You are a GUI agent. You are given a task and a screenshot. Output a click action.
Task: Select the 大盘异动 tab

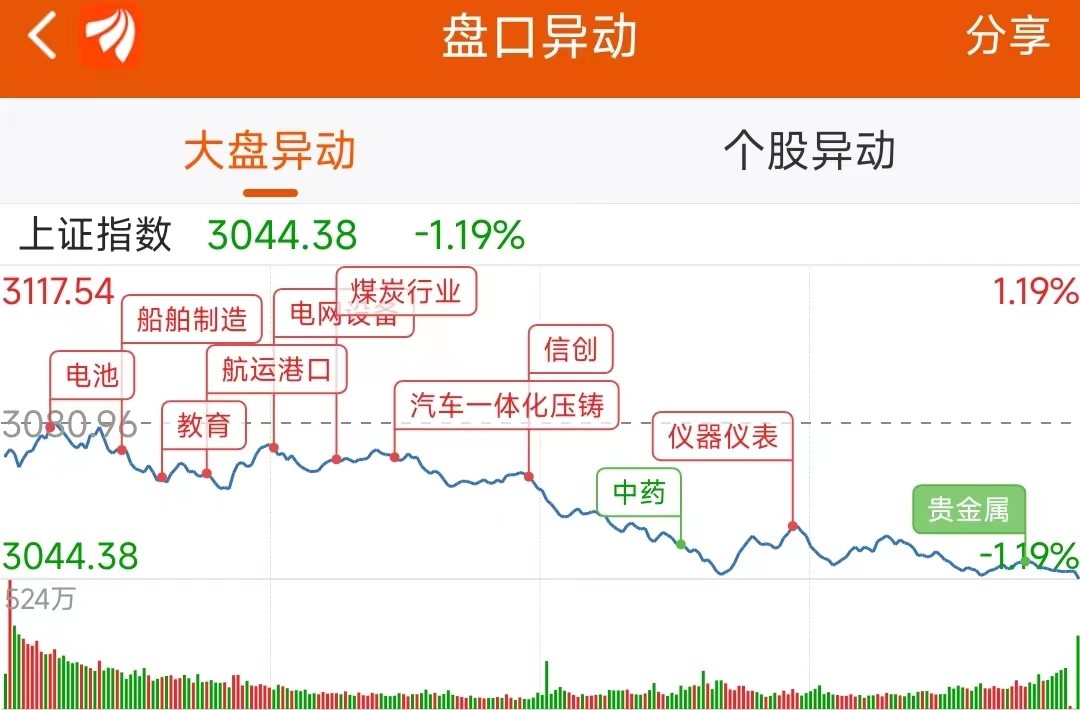click(270, 151)
